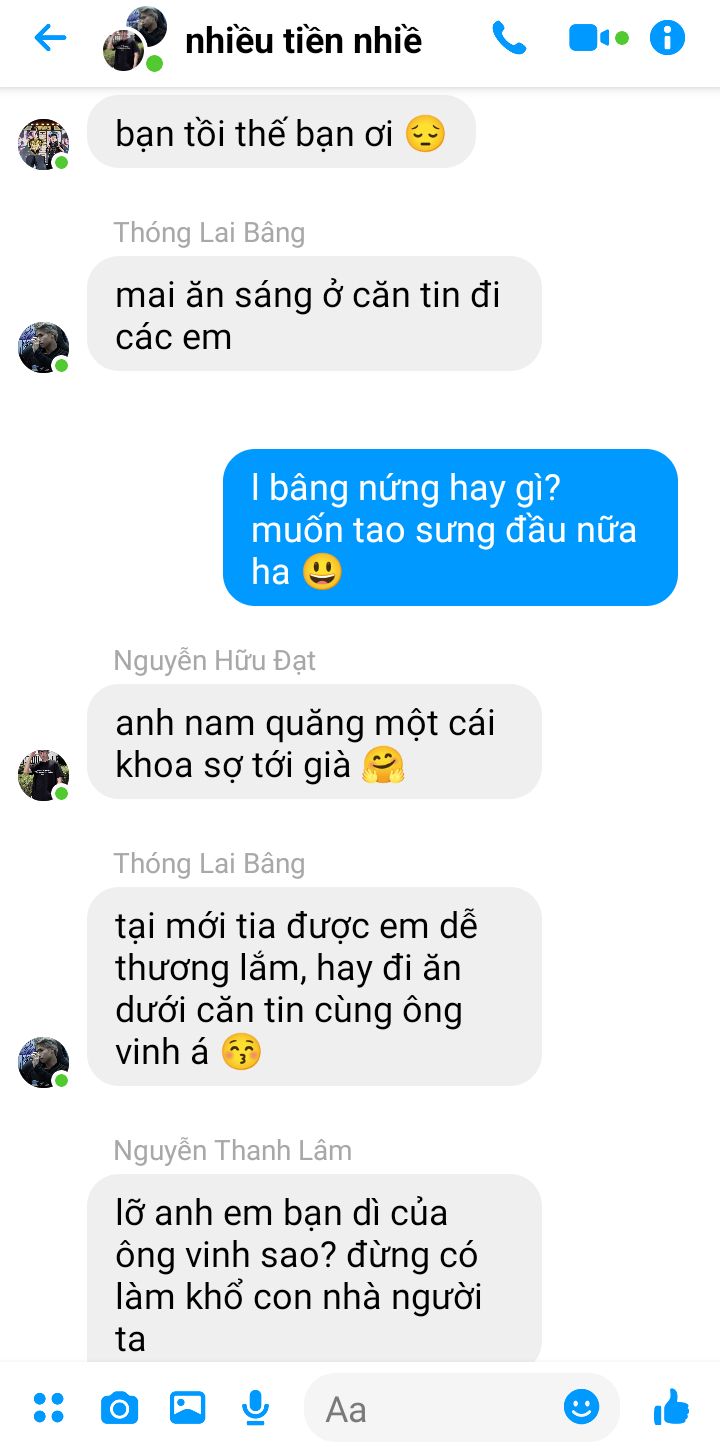This screenshot has width=720, height=1452.
Task: Start a voice call with the group
Action: click(509, 39)
